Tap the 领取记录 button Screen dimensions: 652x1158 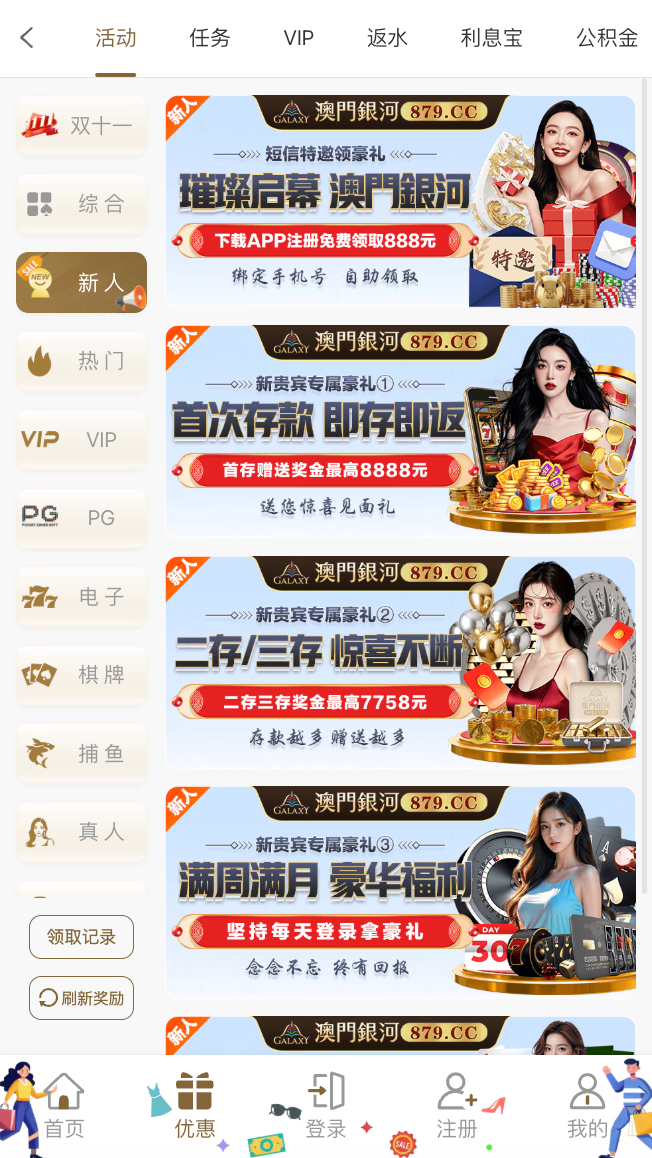81,937
